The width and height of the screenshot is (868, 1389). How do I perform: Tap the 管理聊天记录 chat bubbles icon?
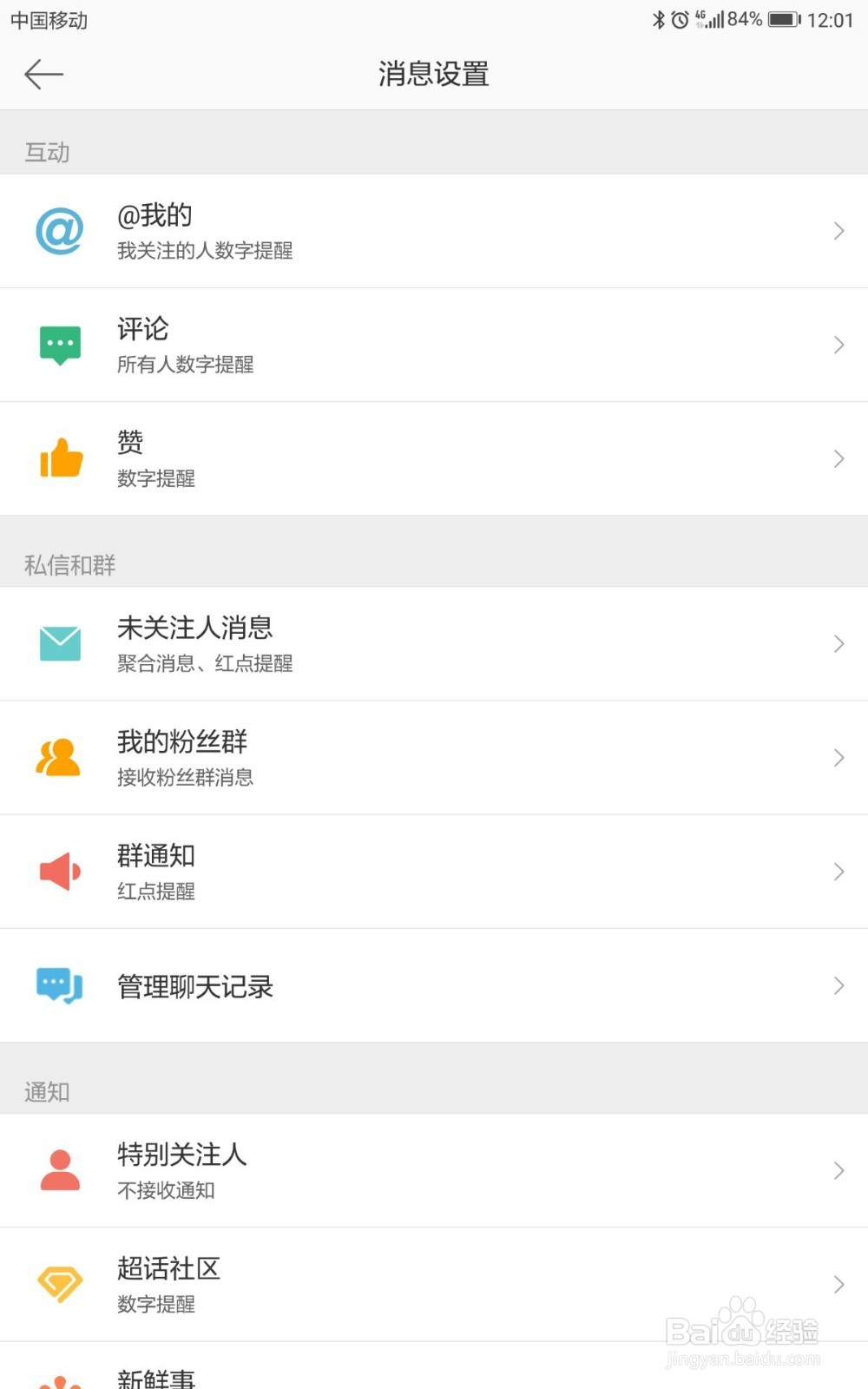(x=59, y=985)
